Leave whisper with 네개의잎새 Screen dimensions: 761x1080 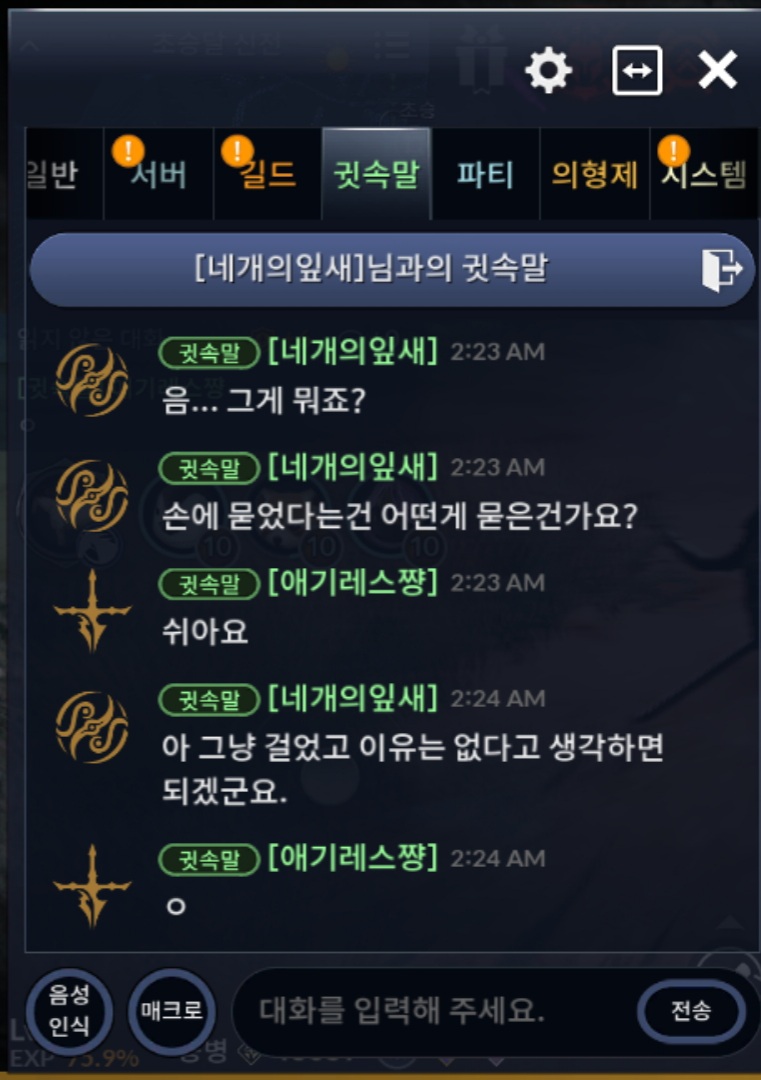pyautogui.click(x=722, y=269)
